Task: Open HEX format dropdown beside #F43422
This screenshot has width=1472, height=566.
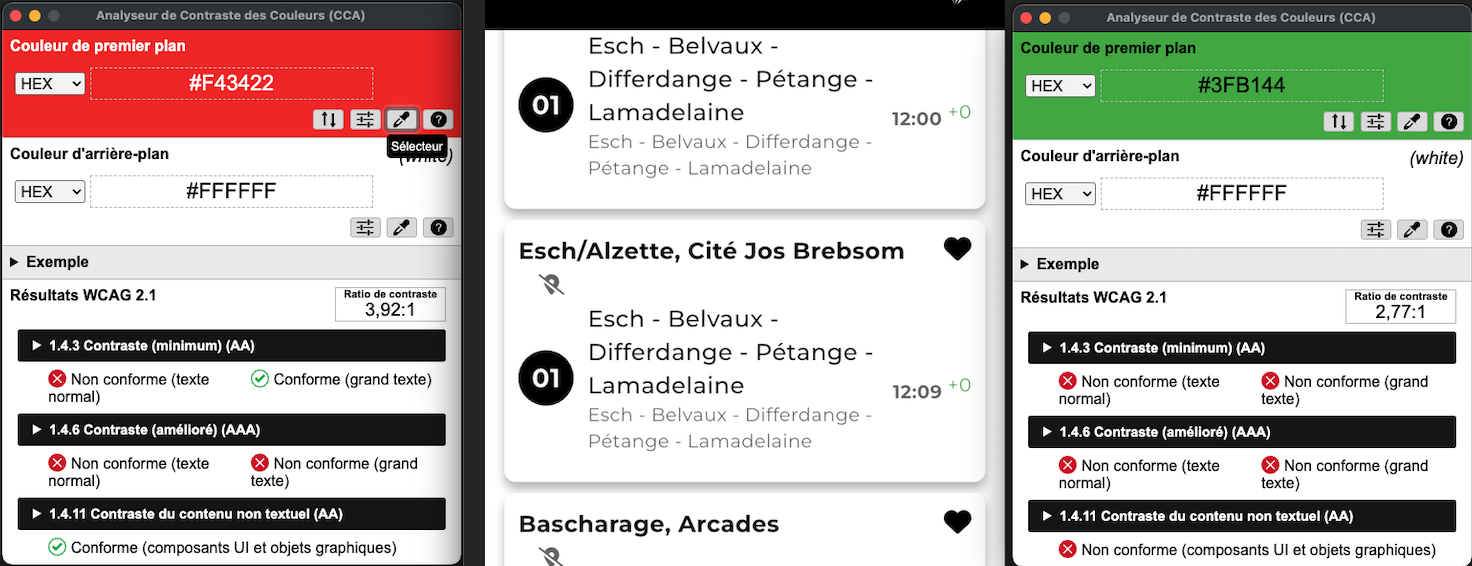Action: pyautogui.click(x=50, y=84)
